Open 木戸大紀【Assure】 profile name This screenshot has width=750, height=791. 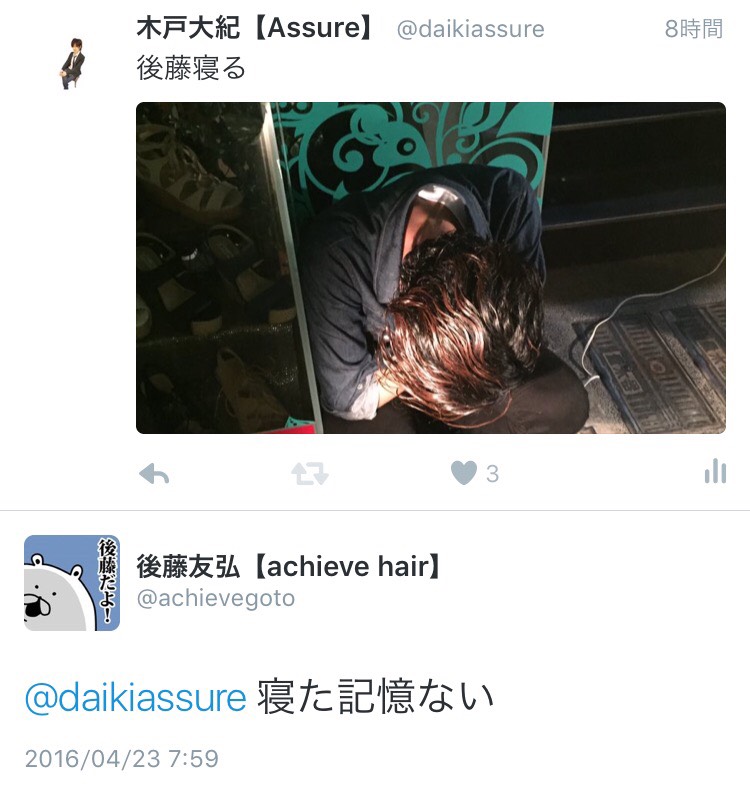pos(256,28)
